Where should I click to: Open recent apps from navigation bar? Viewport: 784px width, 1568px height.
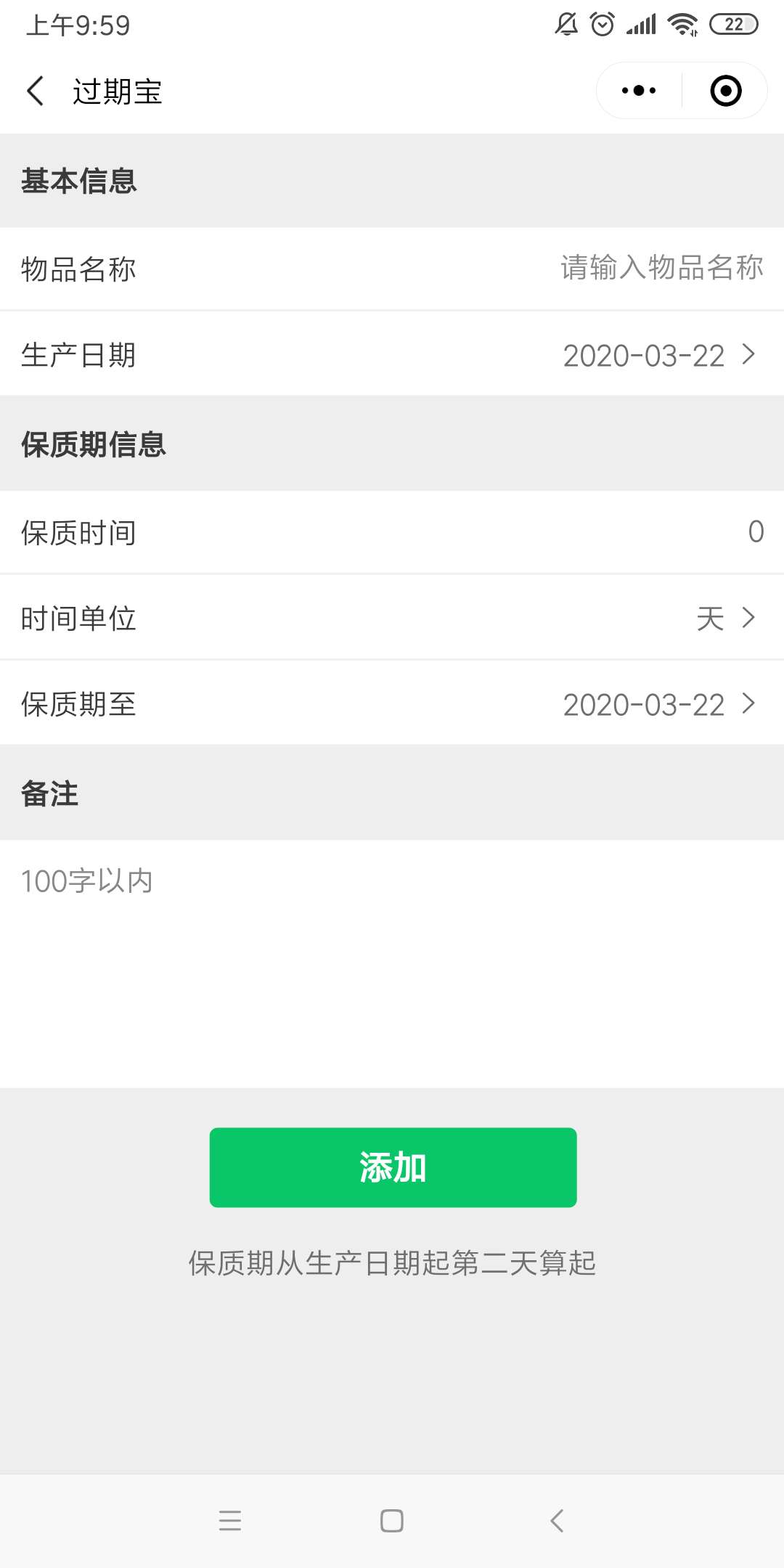click(229, 1520)
